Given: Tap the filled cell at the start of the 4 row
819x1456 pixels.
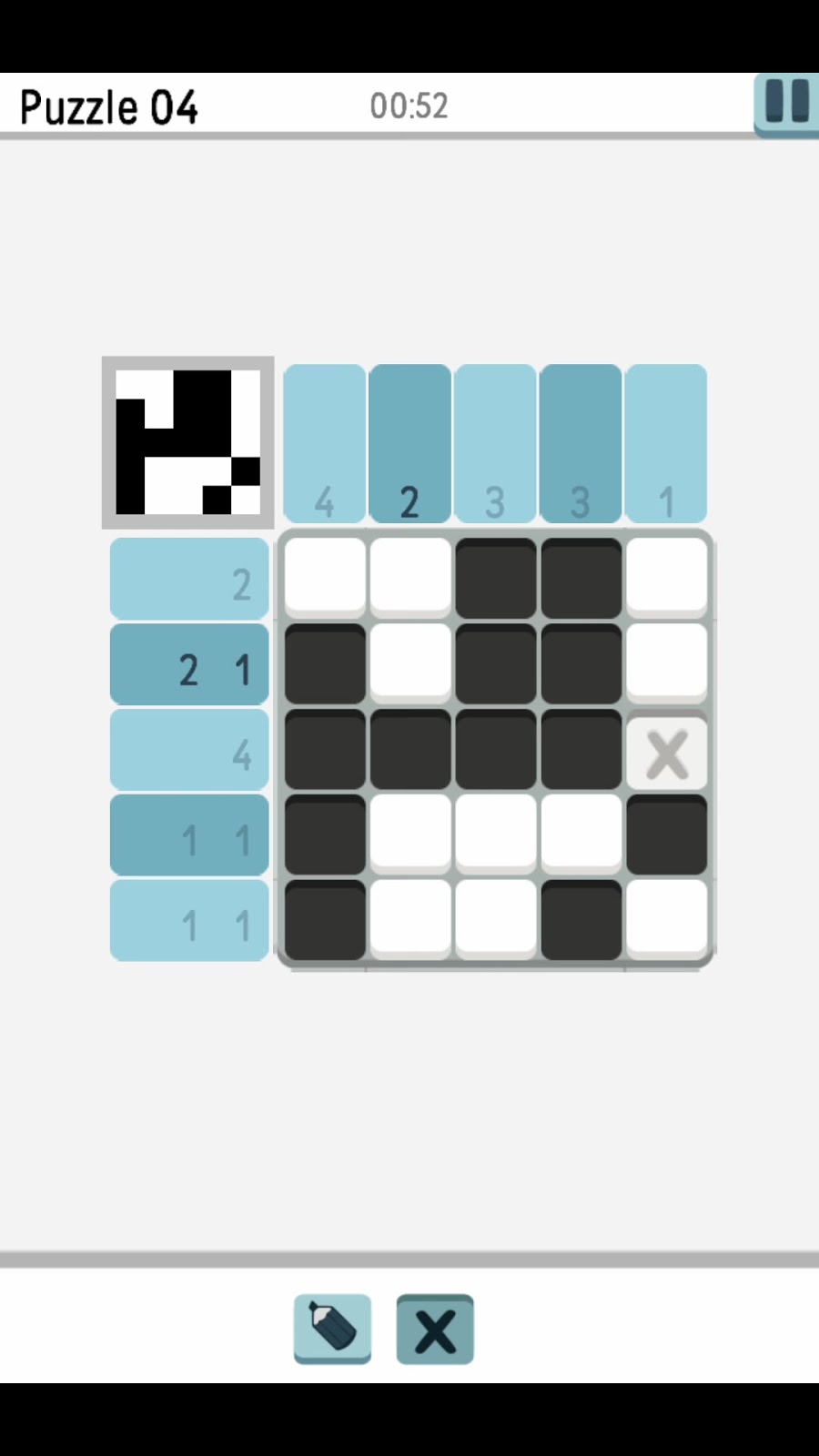Looking at the screenshot, I should coord(325,749).
